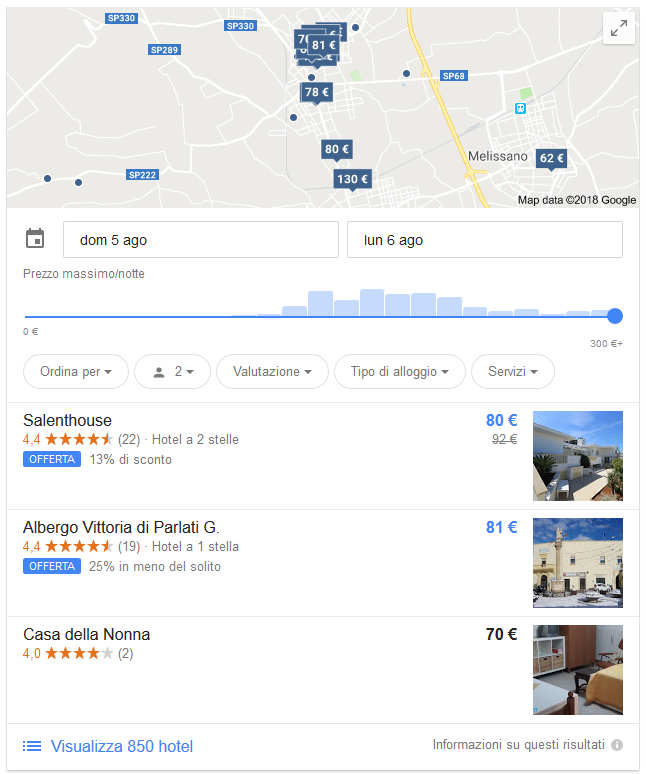Open the Ordina per dropdown
Viewport: 646px width, 774px height.
point(76,371)
